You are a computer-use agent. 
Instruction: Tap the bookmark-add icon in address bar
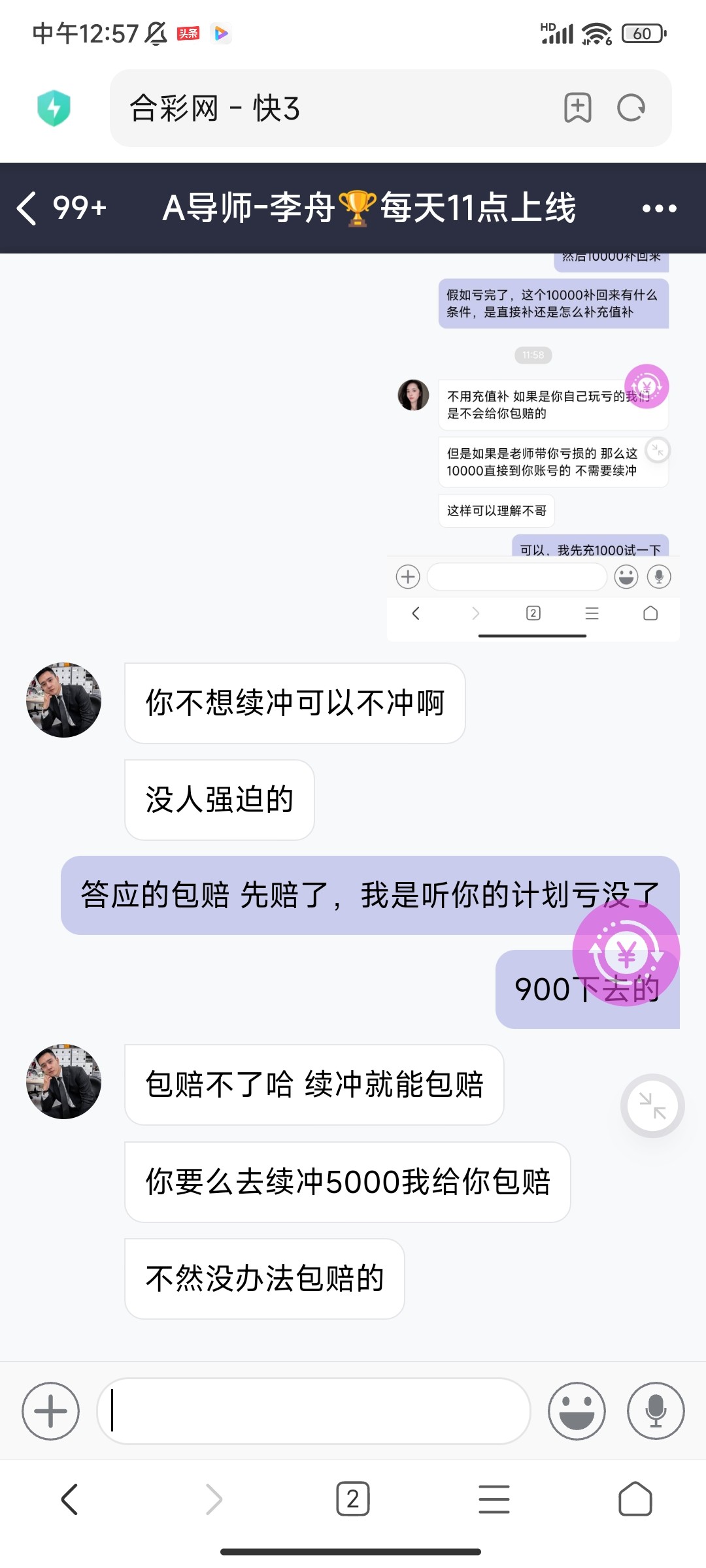coord(578,108)
